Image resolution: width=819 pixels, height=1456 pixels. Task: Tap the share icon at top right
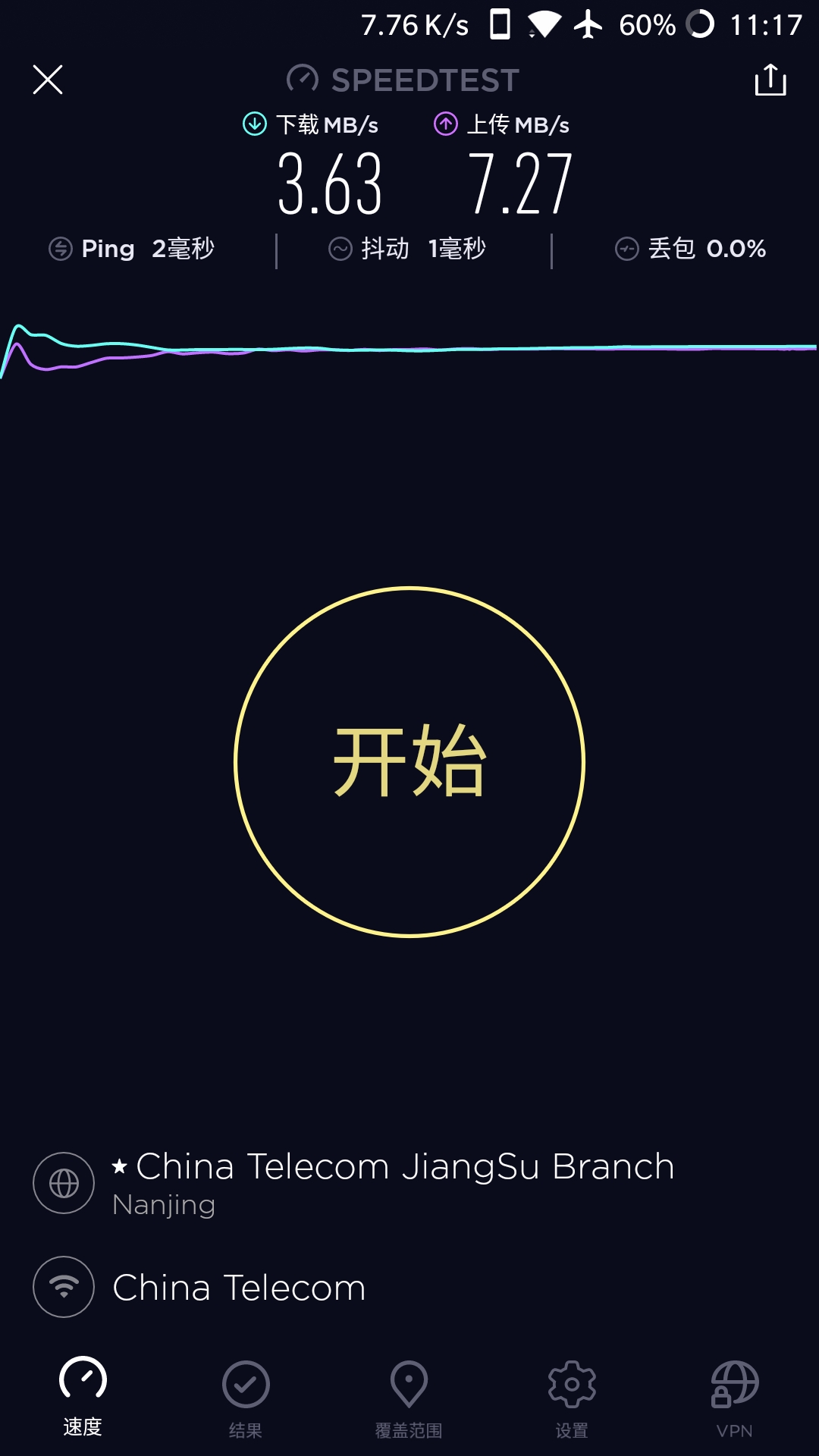tap(772, 80)
